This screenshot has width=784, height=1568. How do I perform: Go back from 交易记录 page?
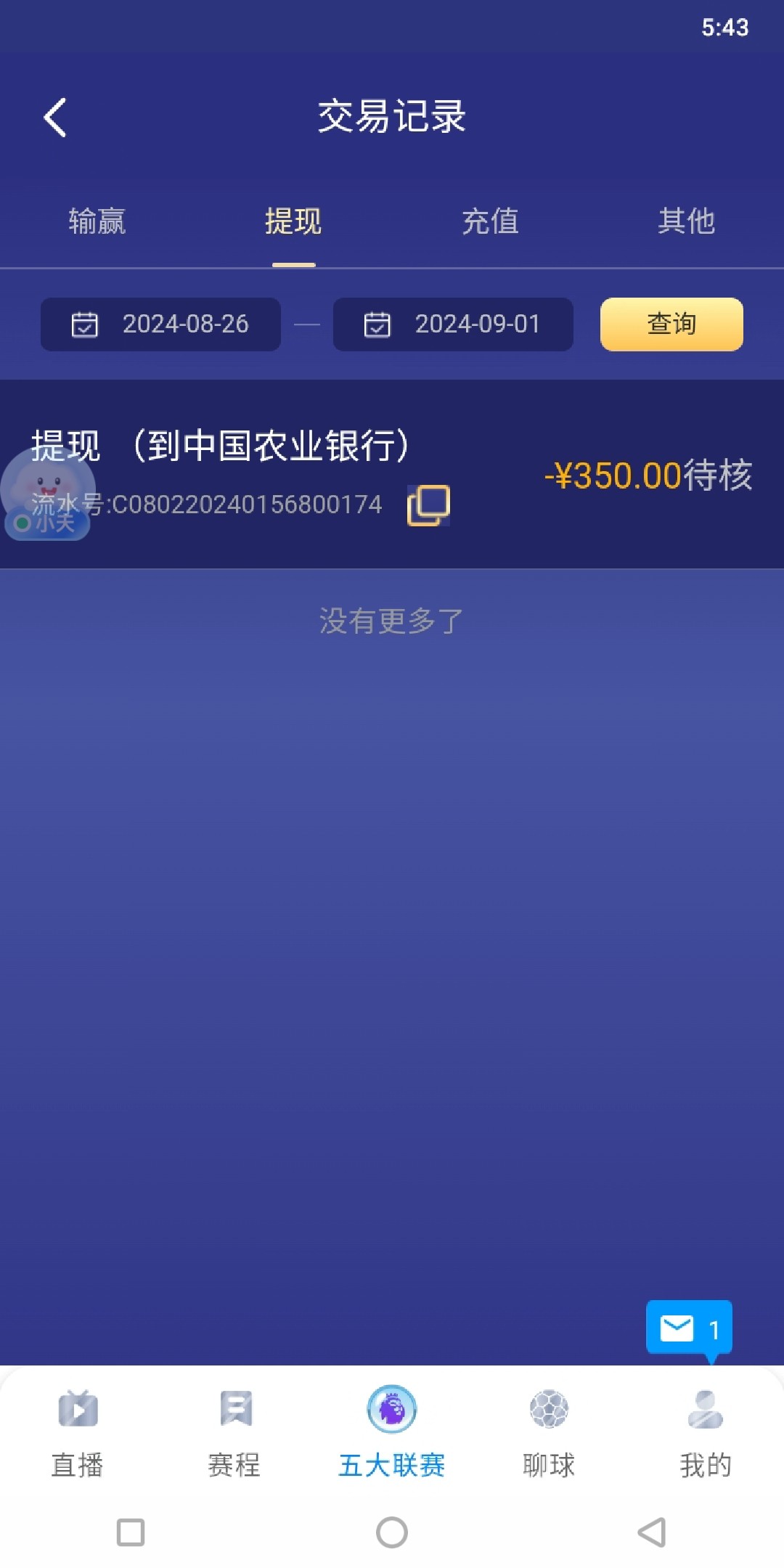click(55, 118)
